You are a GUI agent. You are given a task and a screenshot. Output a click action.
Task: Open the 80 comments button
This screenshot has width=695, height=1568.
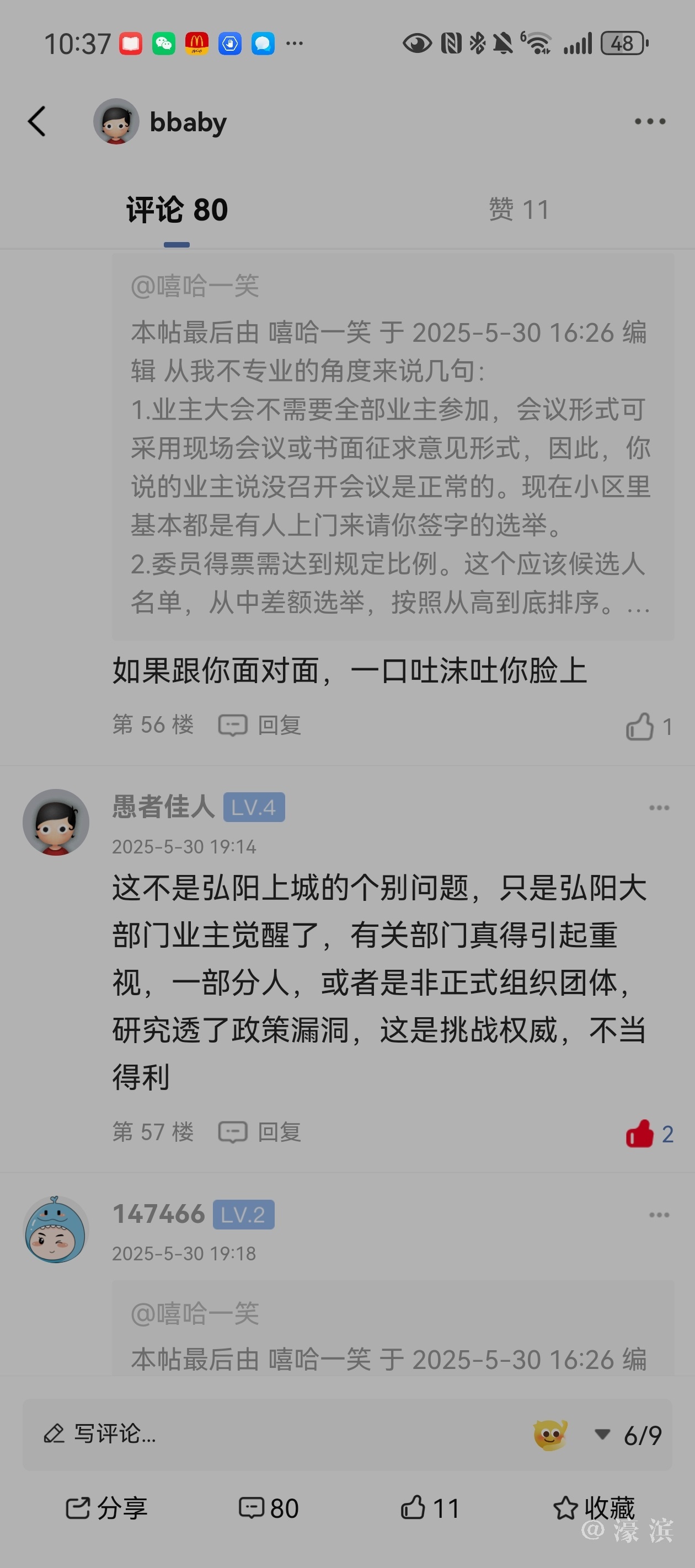268,1508
